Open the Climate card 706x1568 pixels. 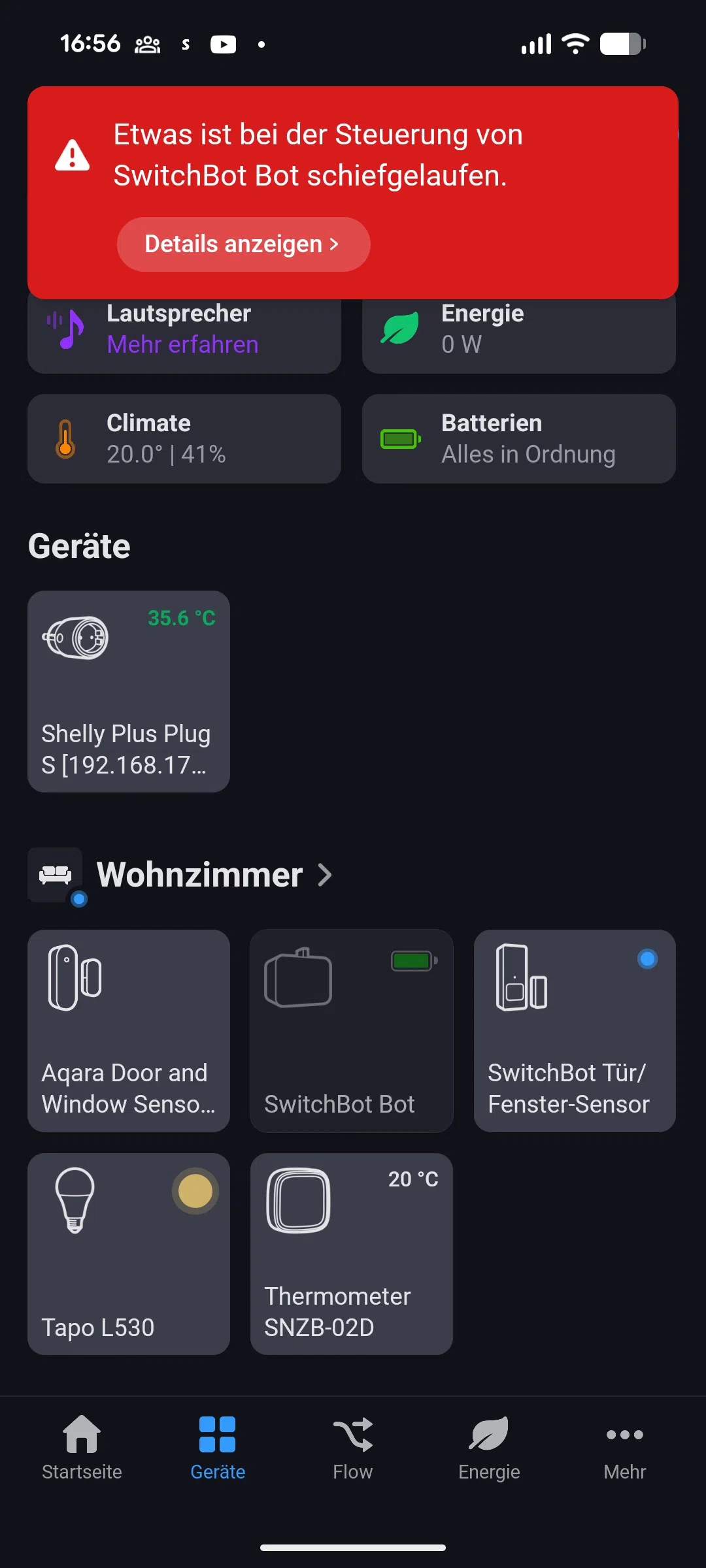pyautogui.click(x=184, y=438)
